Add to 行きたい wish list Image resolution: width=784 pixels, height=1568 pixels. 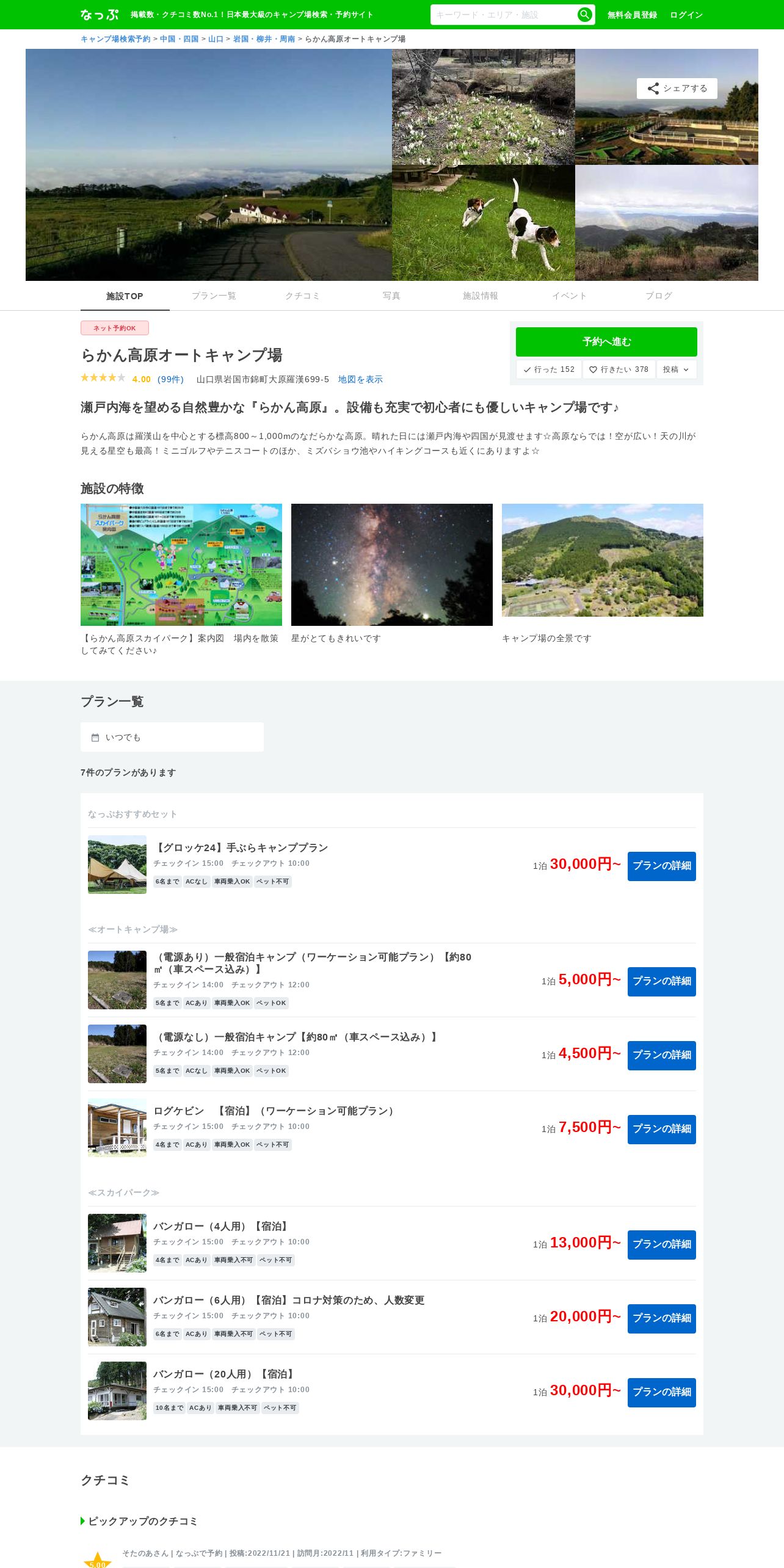[x=619, y=369]
